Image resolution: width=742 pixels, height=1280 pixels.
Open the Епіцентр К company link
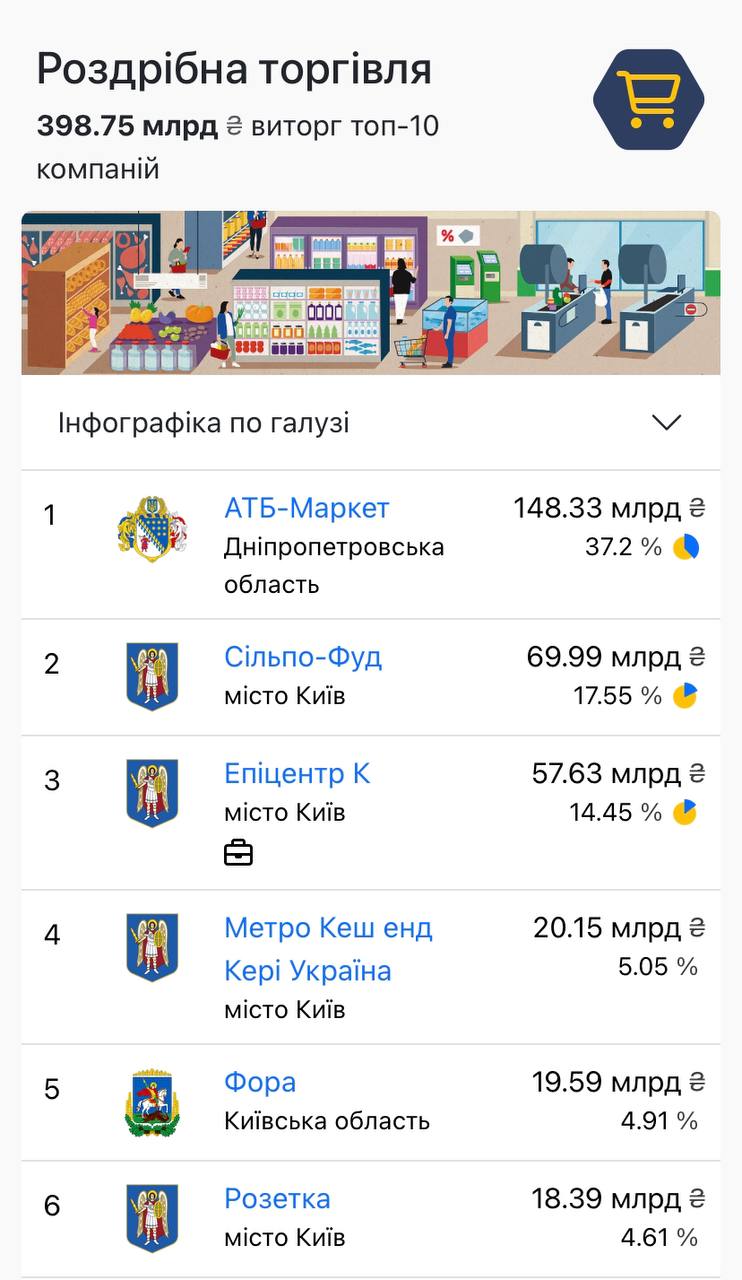point(297,773)
